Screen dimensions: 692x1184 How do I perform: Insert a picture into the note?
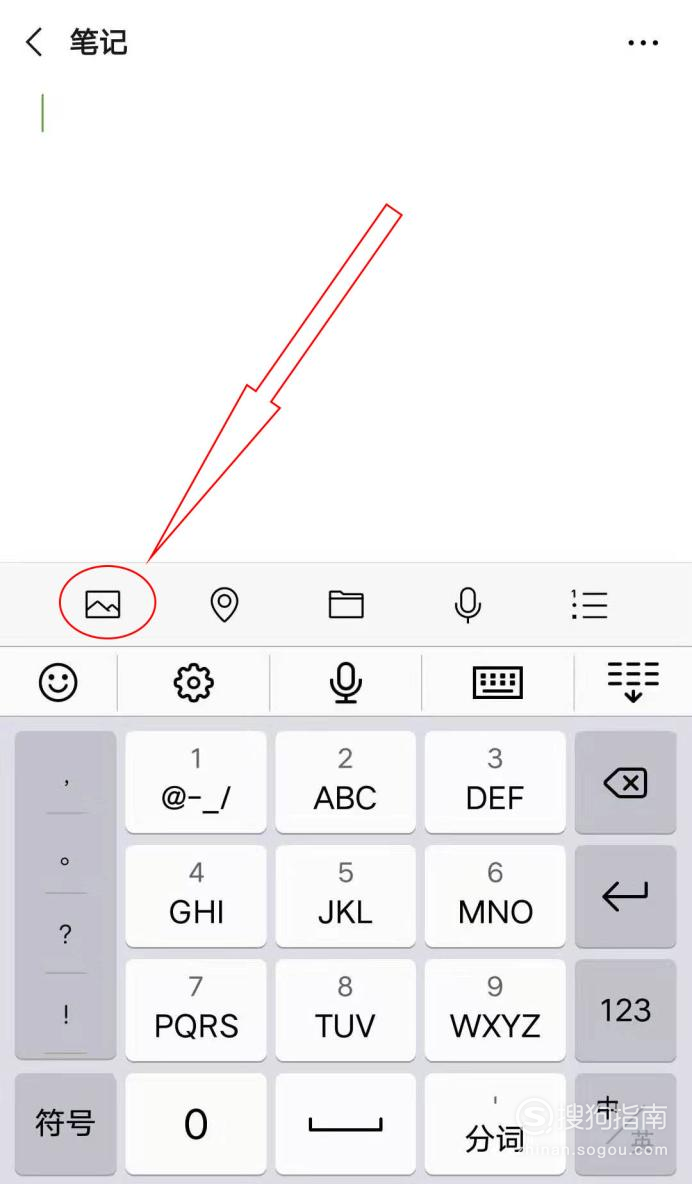pos(103,604)
